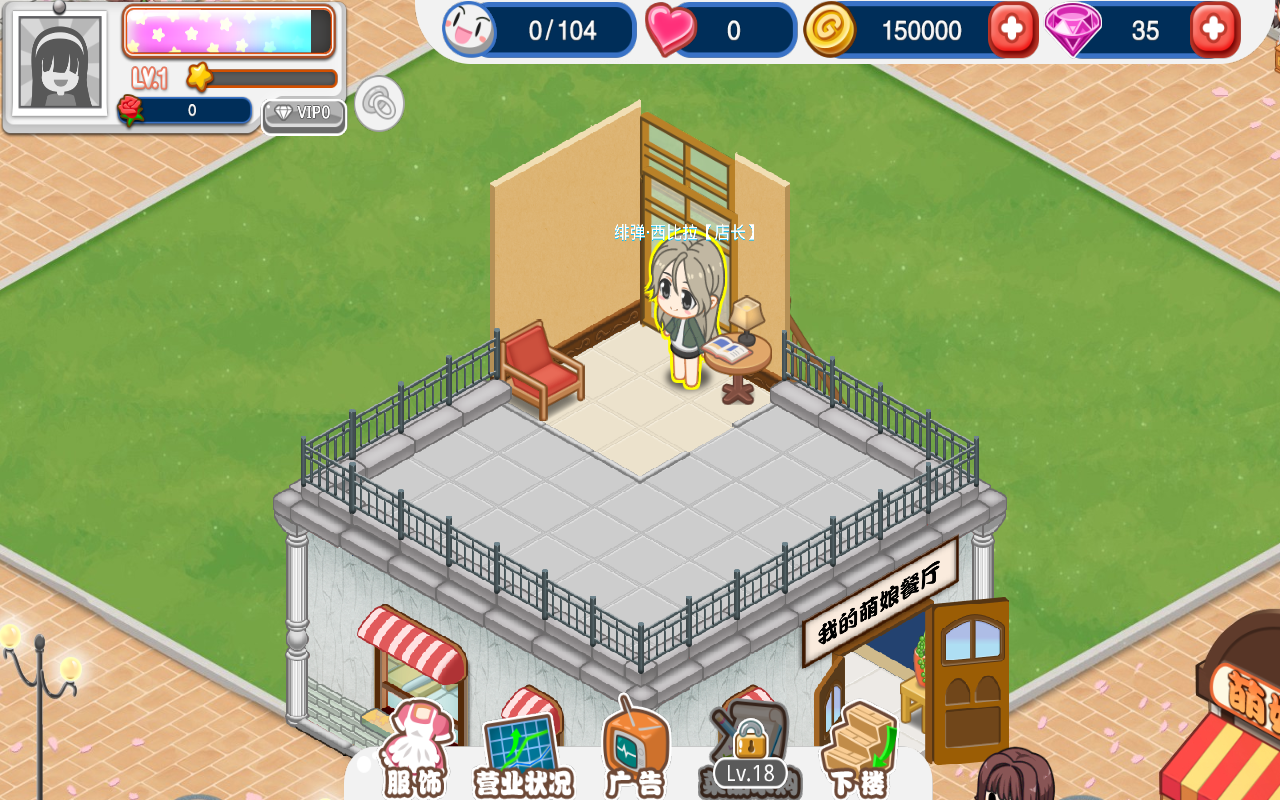This screenshot has width=1280, height=800.
Task: Buy more pink diamonds
Action: tap(1214, 30)
